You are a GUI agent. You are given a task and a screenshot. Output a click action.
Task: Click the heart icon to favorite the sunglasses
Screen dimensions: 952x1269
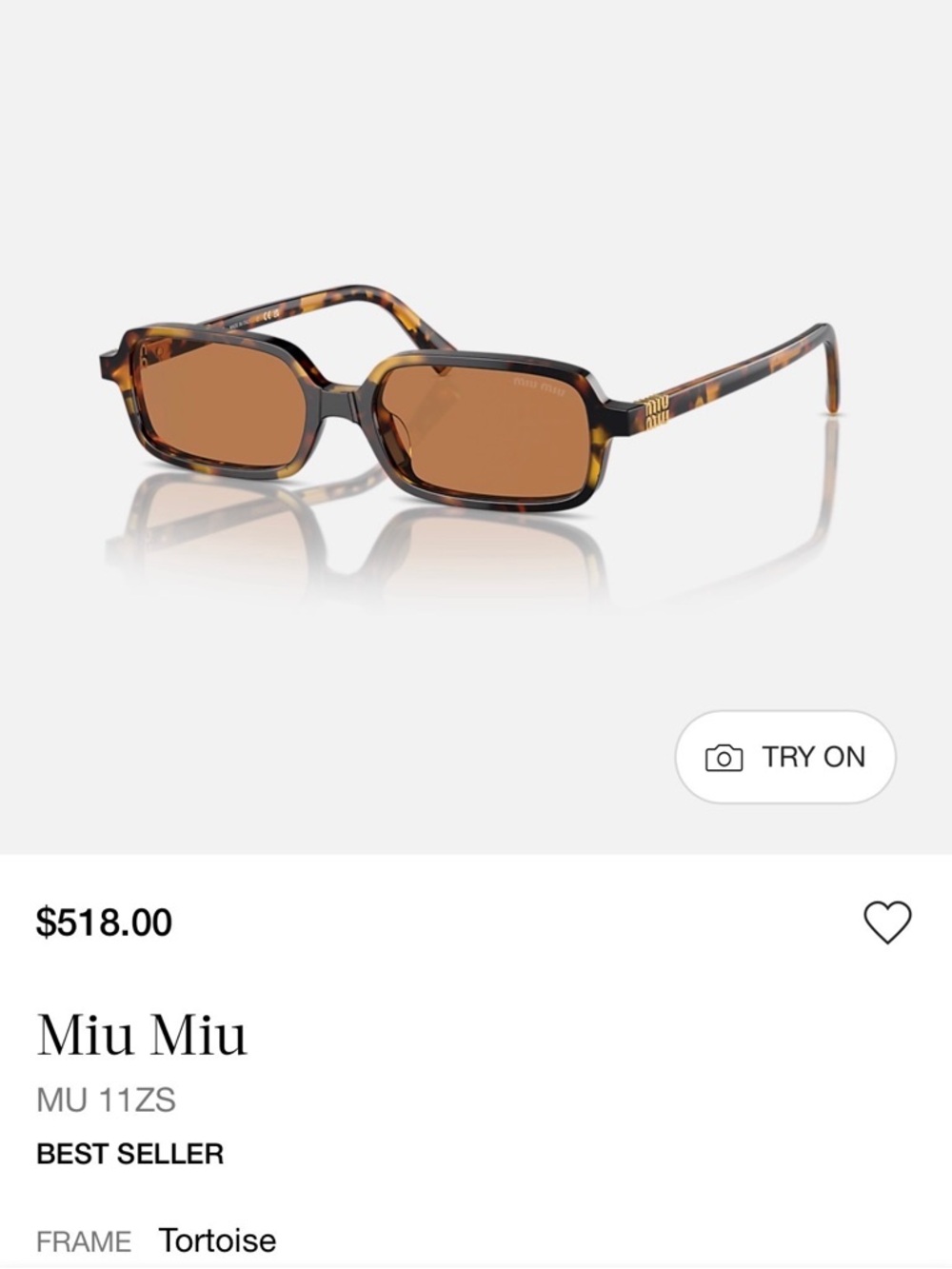coord(887,922)
